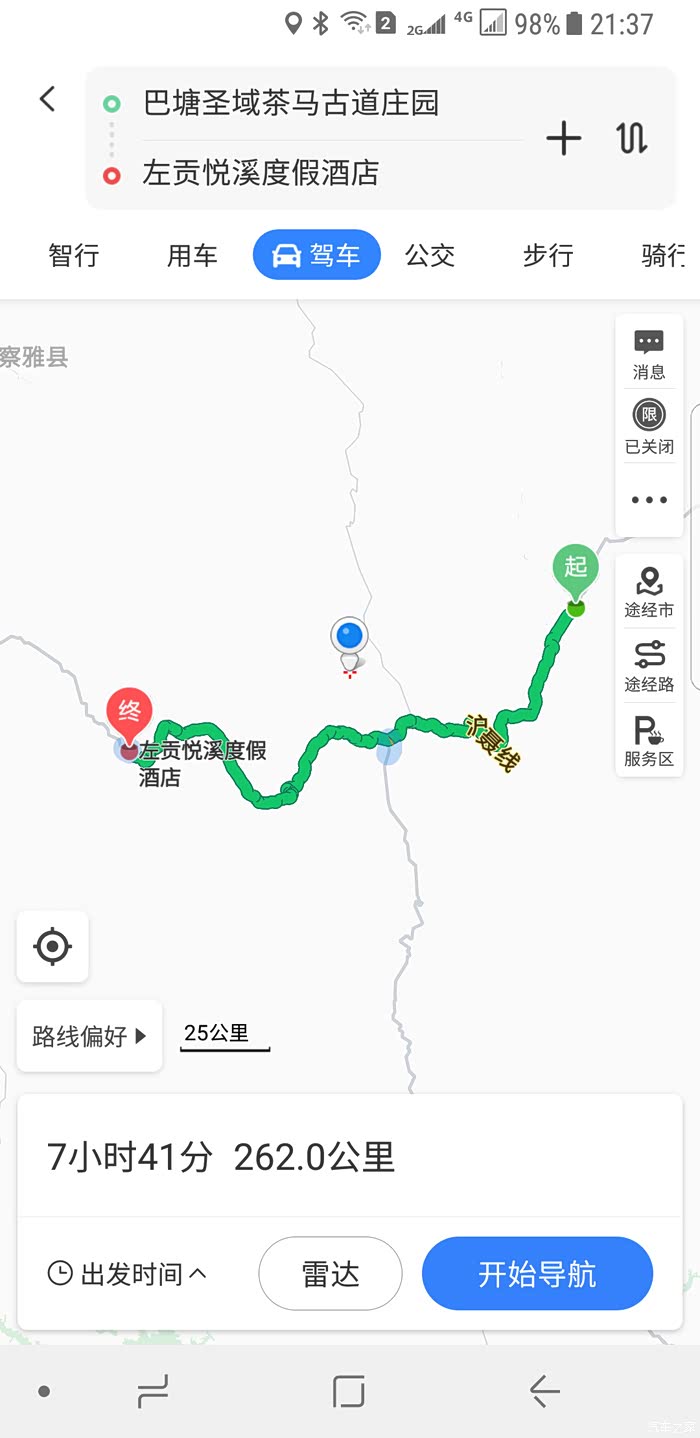Switch to the 公交 transit tab
700x1438 pixels.
pyautogui.click(x=430, y=255)
